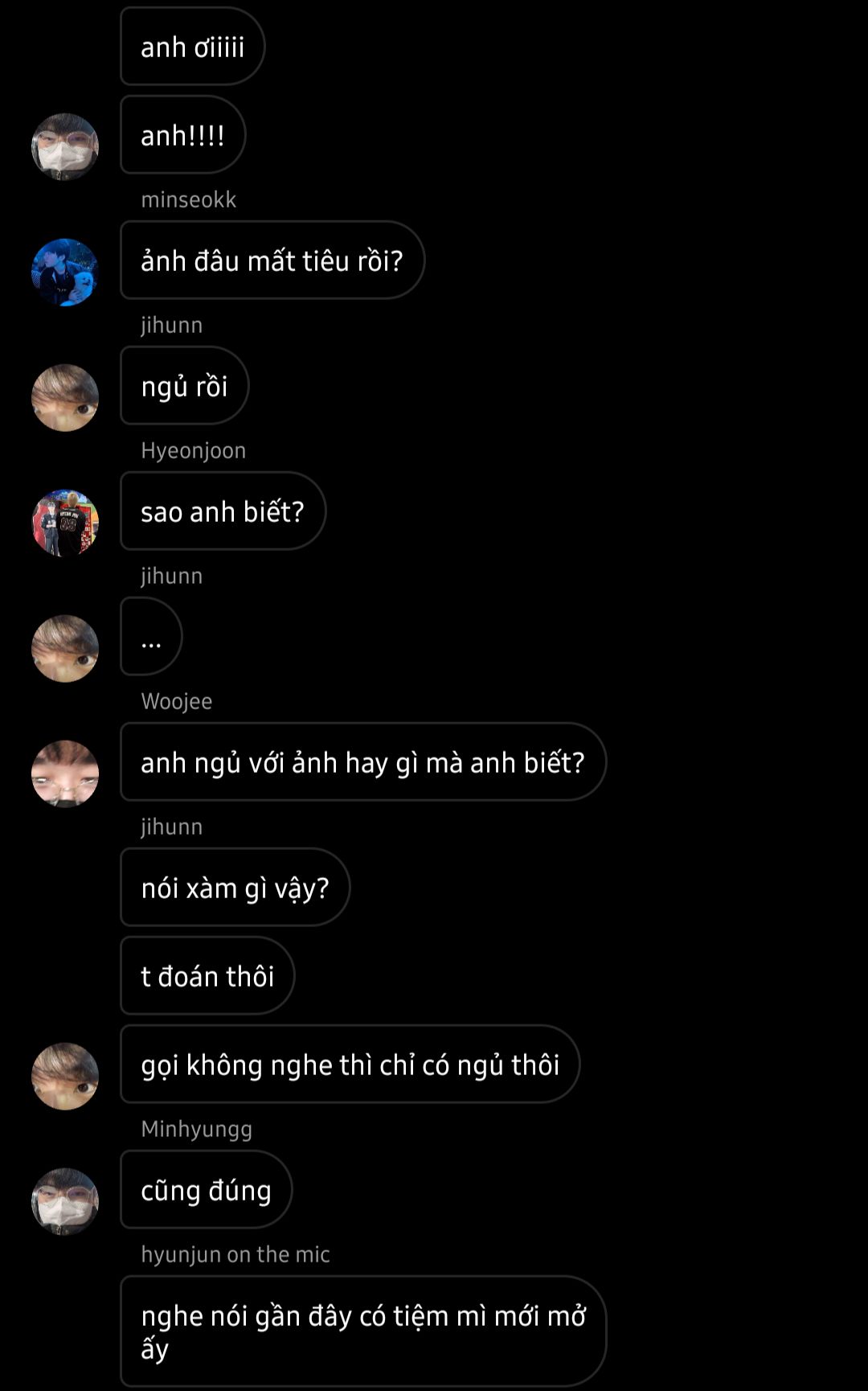Viewport: 868px width, 1391px height.
Task: Tap jihunn's avatar next to "gọi không nghe" message
Action: click(65, 1076)
